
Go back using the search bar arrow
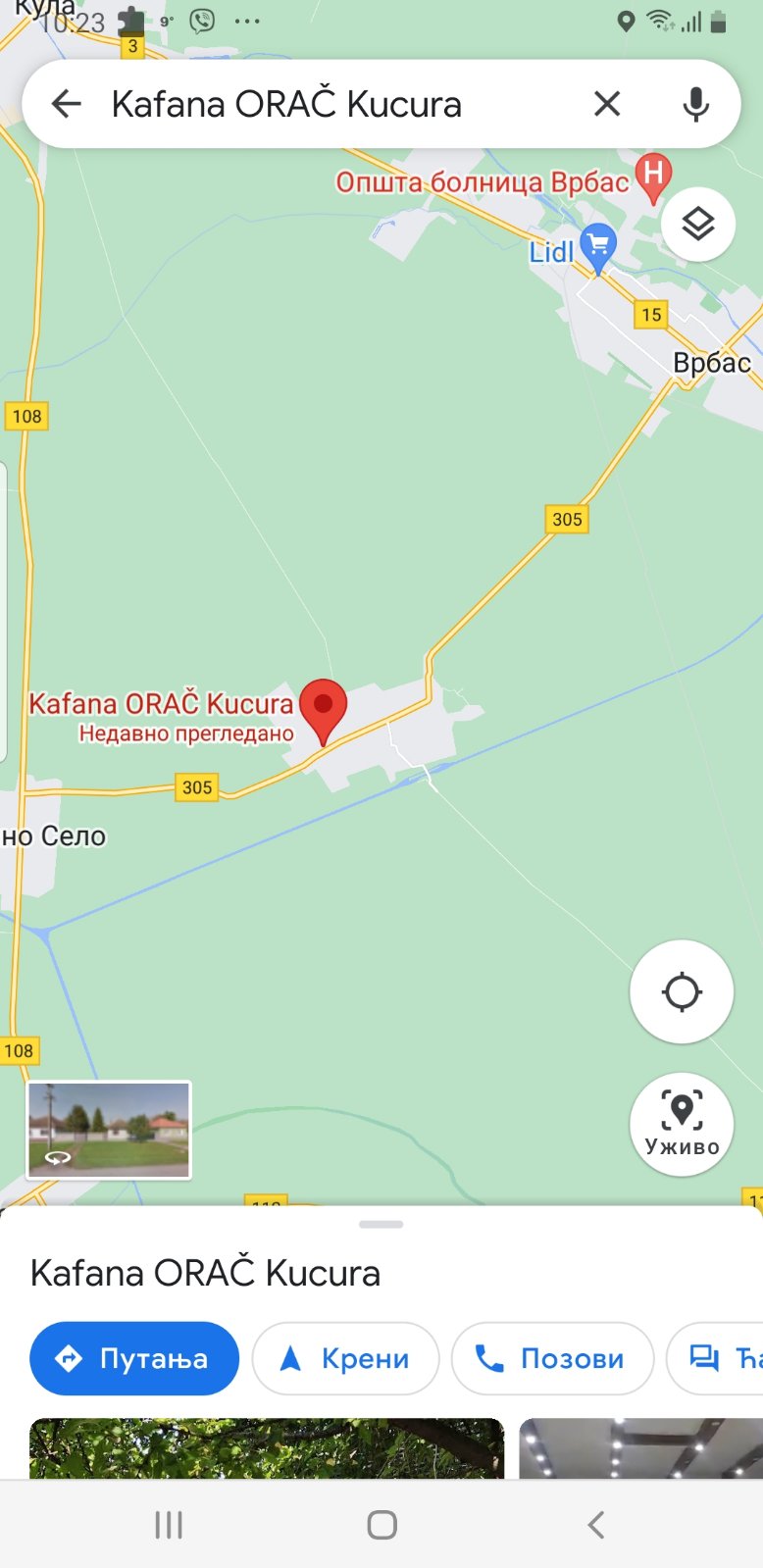click(x=67, y=104)
